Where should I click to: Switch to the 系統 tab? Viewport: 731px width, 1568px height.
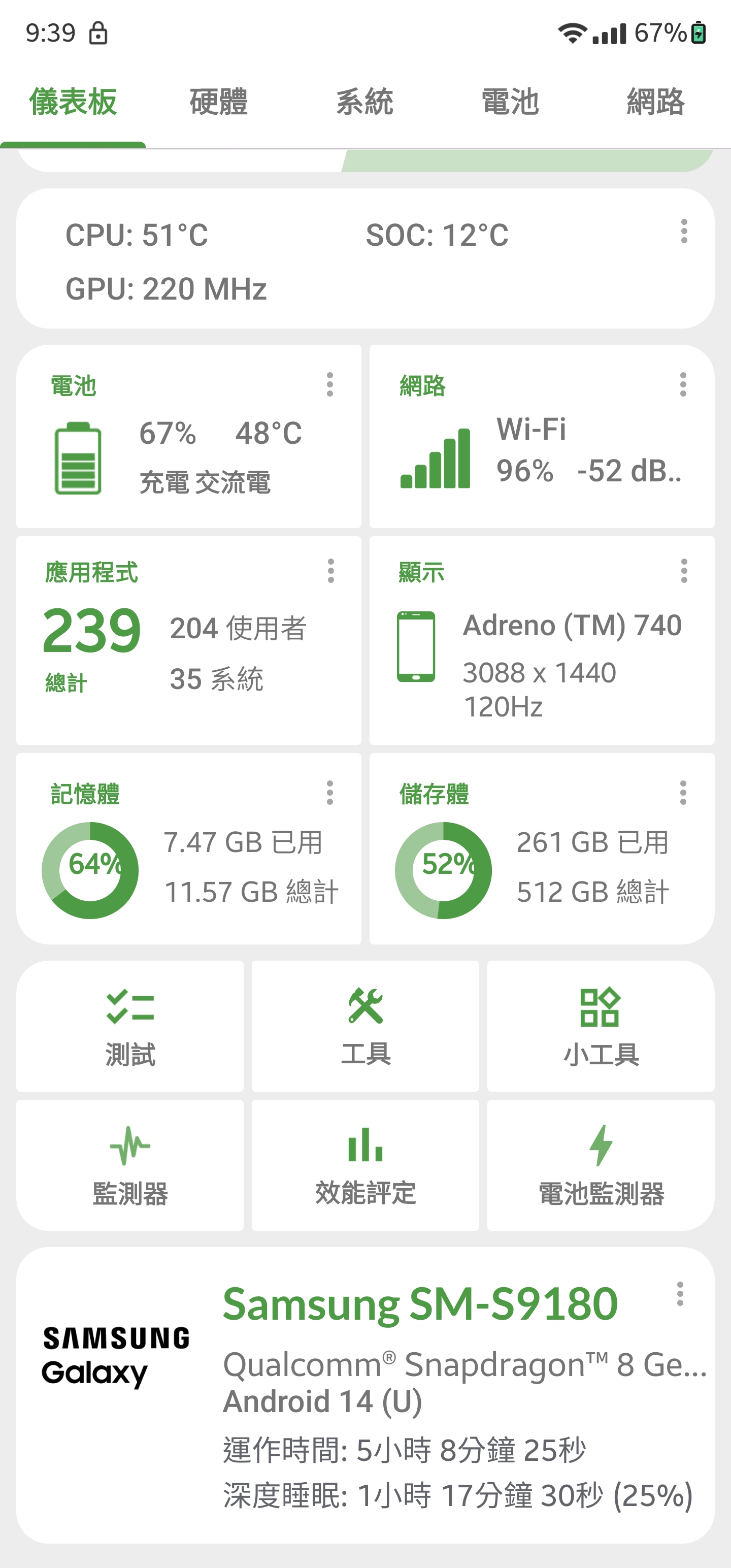(x=364, y=102)
